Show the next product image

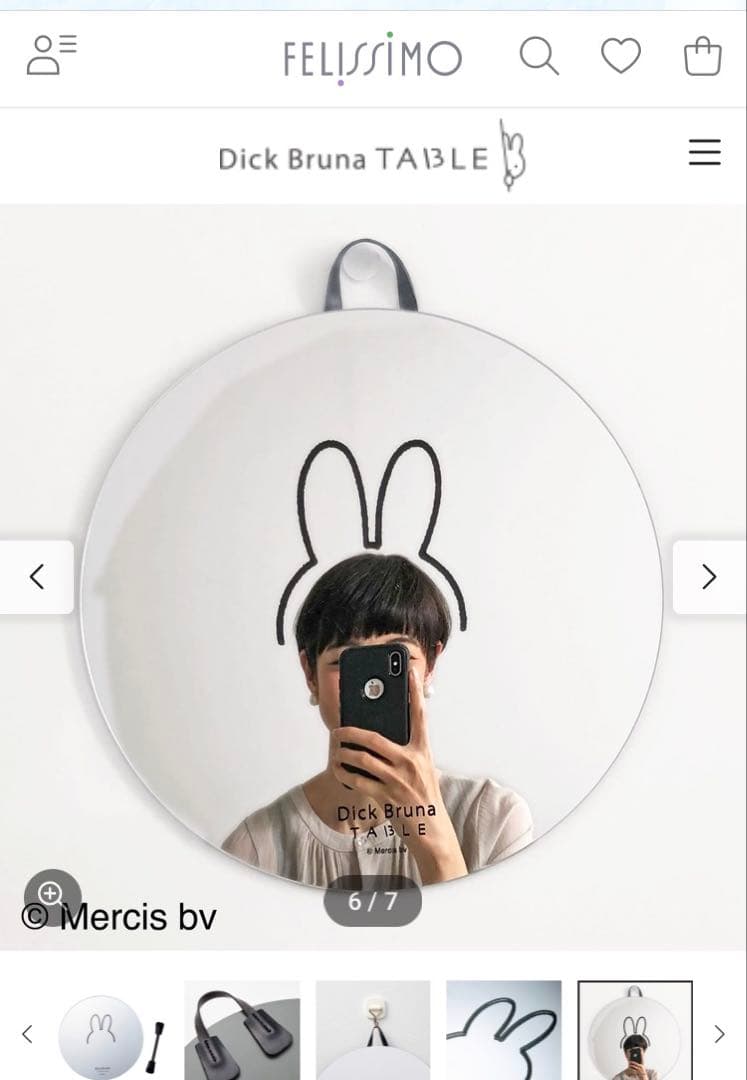pos(709,577)
